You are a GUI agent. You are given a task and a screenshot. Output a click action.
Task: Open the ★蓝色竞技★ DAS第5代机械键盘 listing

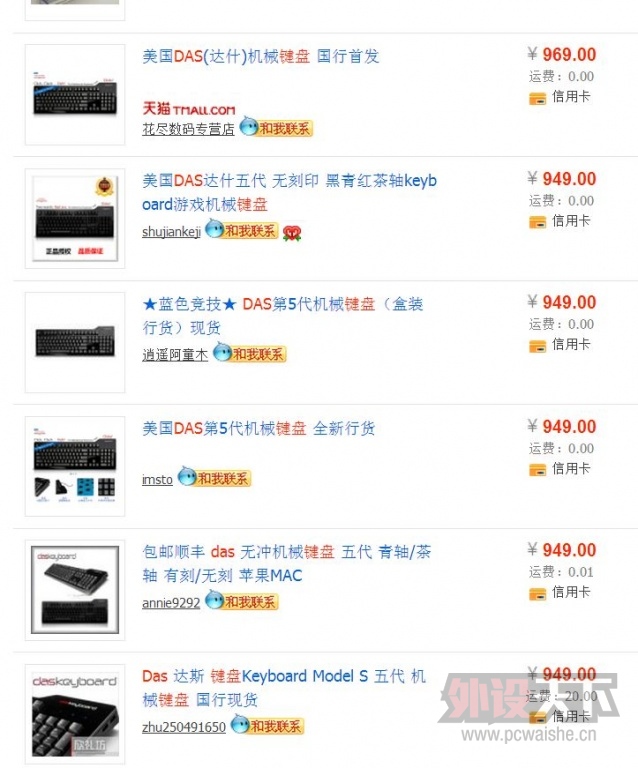[x=282, y=304]
